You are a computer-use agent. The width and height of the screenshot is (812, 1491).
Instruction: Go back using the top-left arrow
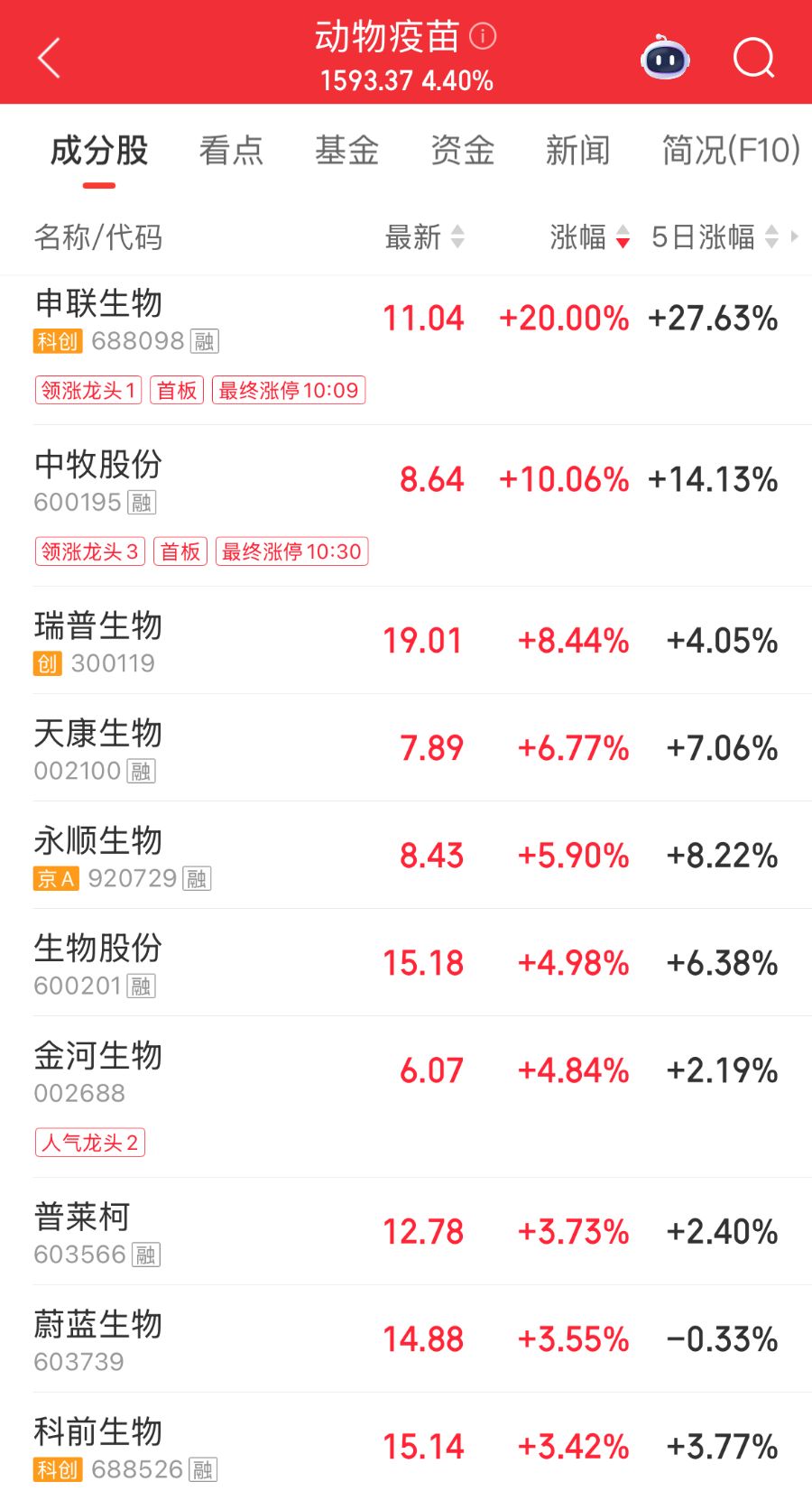50,59
